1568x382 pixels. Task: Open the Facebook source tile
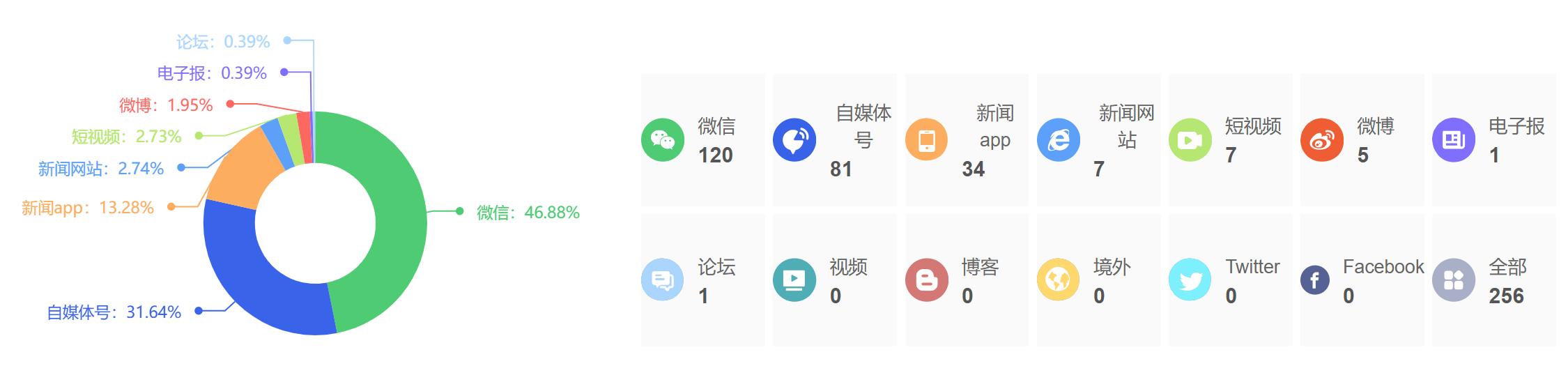click(x=1361, y=280)
